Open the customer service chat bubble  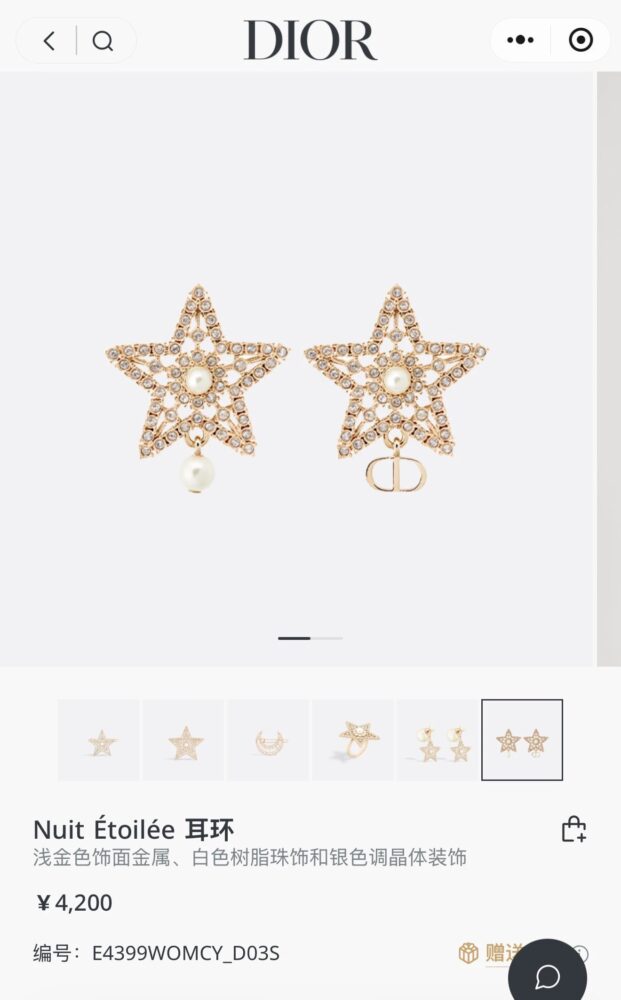547,974
